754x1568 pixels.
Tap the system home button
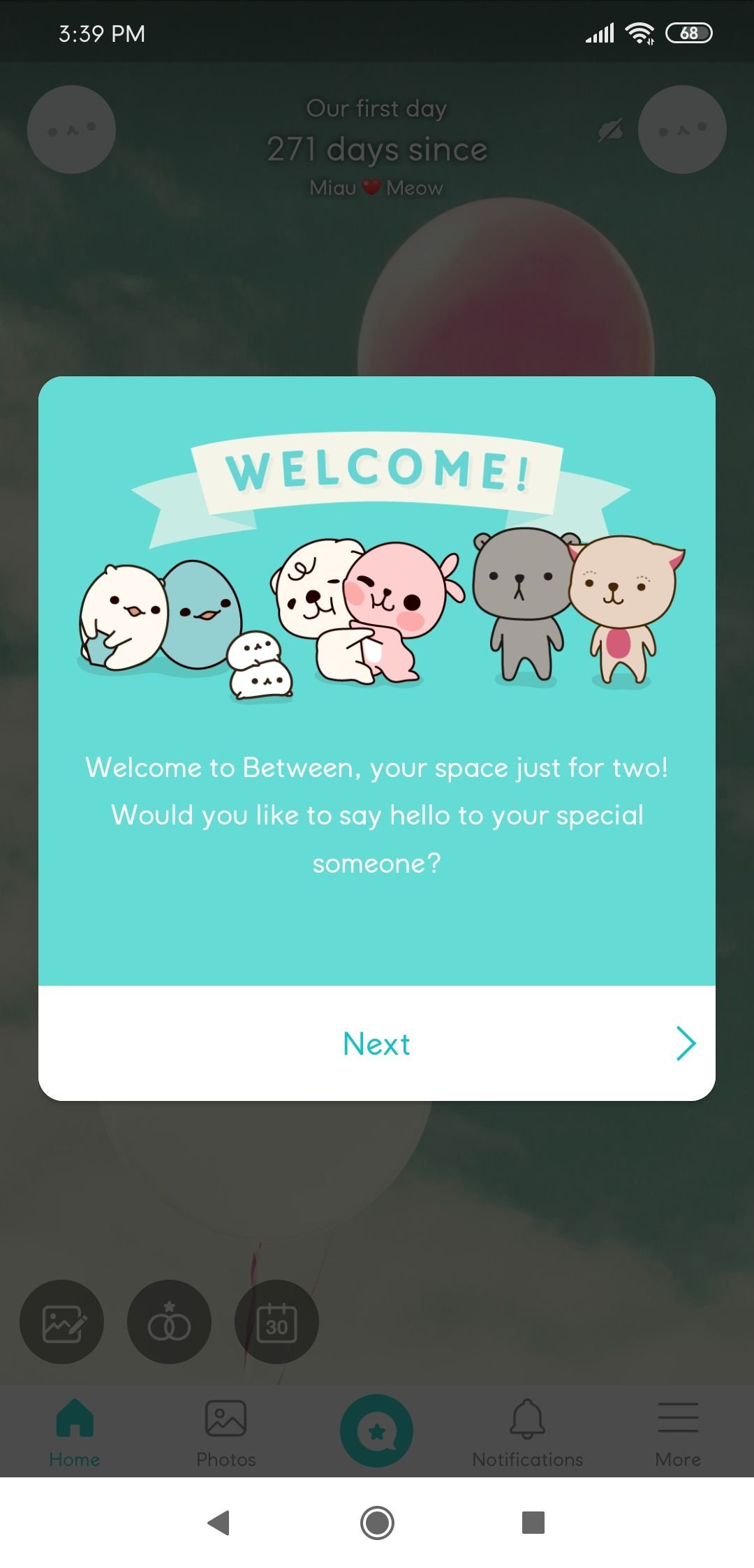pos(377,1522)
